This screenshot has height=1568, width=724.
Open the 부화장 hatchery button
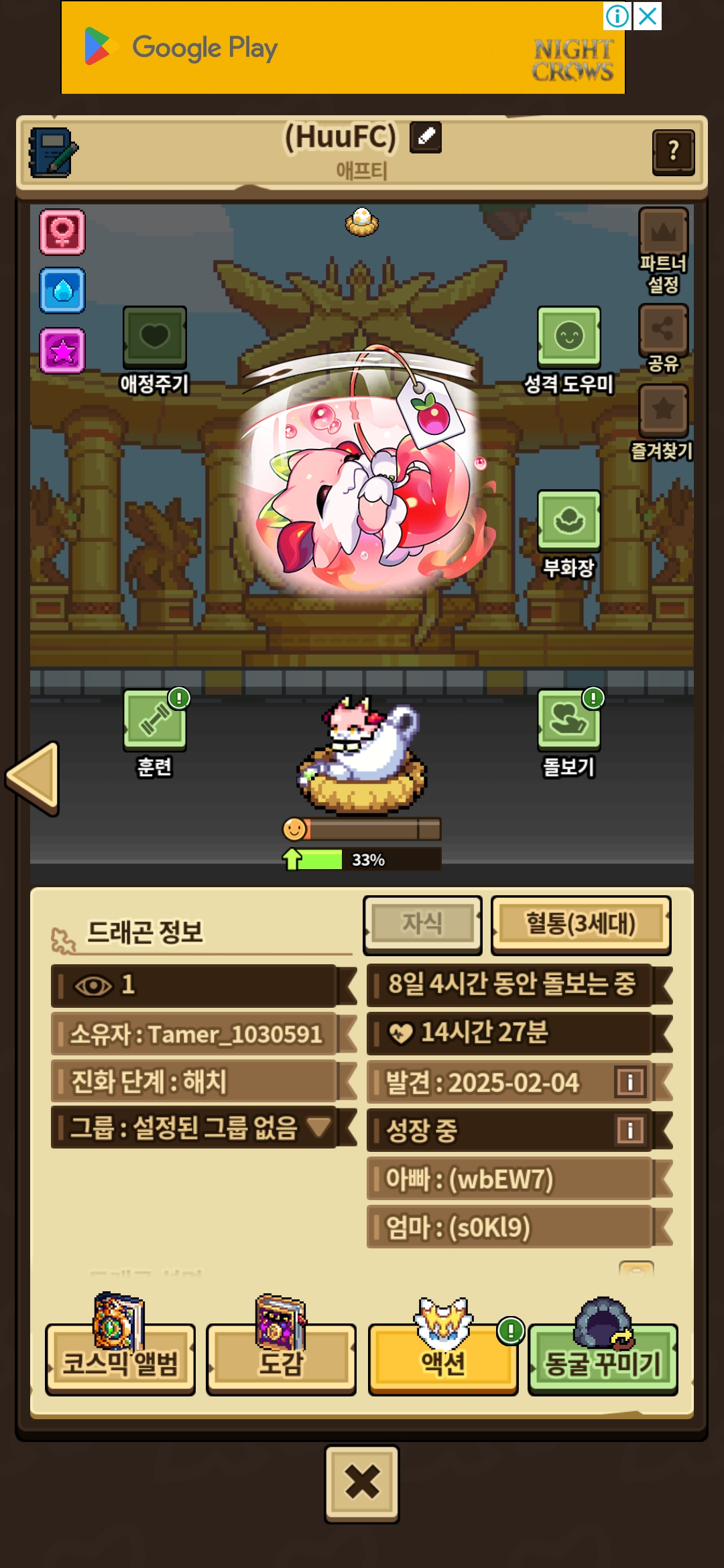click(x=568, y=534)
